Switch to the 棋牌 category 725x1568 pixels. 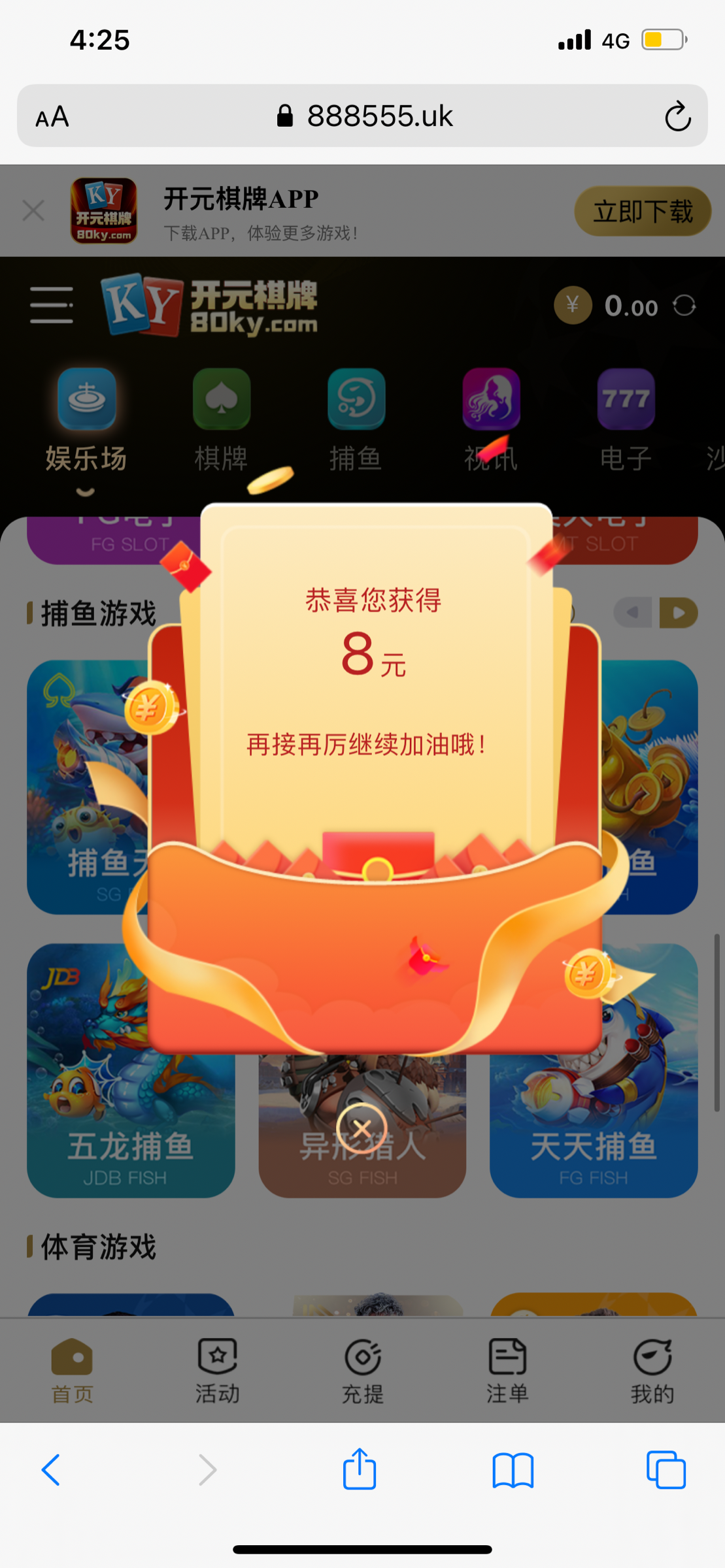pyautogui.click(x=221, y=419)
